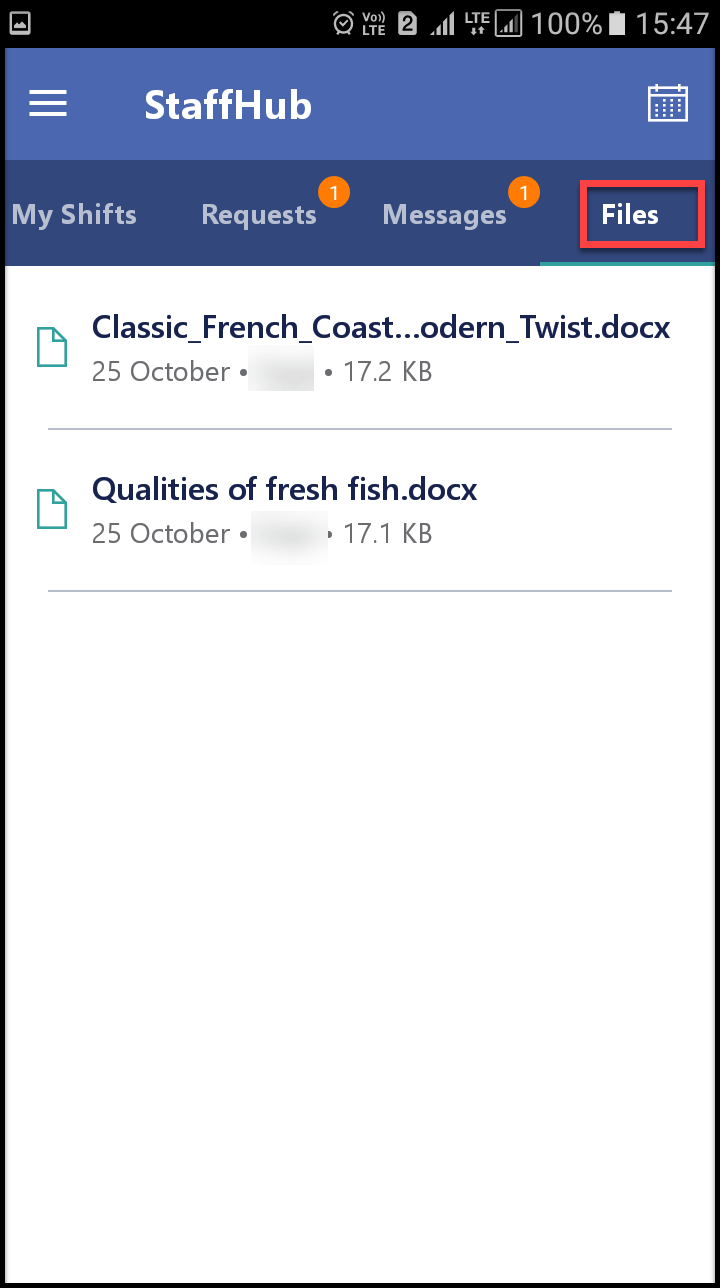This screenshot has height=1288, width=720.
Task: Switch to the My Shifts tab
Action: pyautogui.click(x=74, y=215)
